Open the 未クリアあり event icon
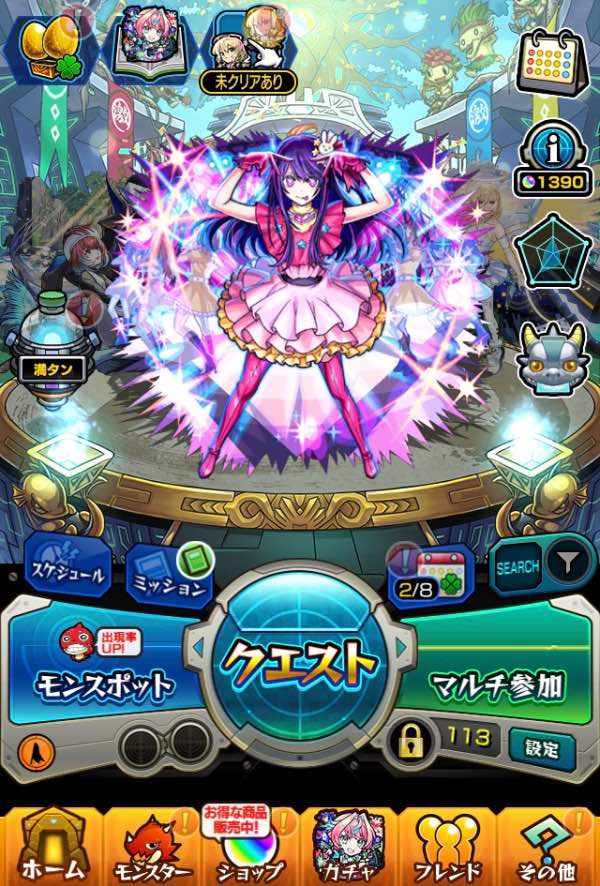The width and height of the screenshot is (600, 886). tap(247, 49)
